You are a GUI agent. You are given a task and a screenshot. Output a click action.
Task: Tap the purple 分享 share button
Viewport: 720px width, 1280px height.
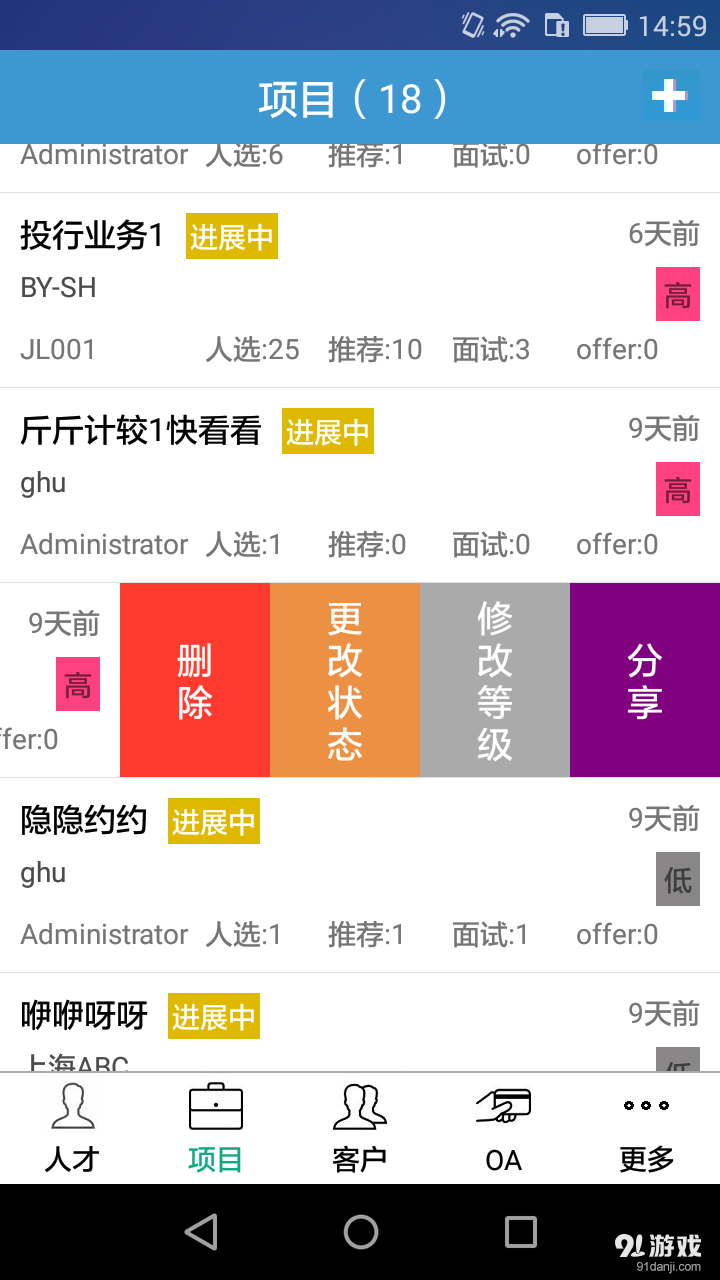tap(645, 679)
